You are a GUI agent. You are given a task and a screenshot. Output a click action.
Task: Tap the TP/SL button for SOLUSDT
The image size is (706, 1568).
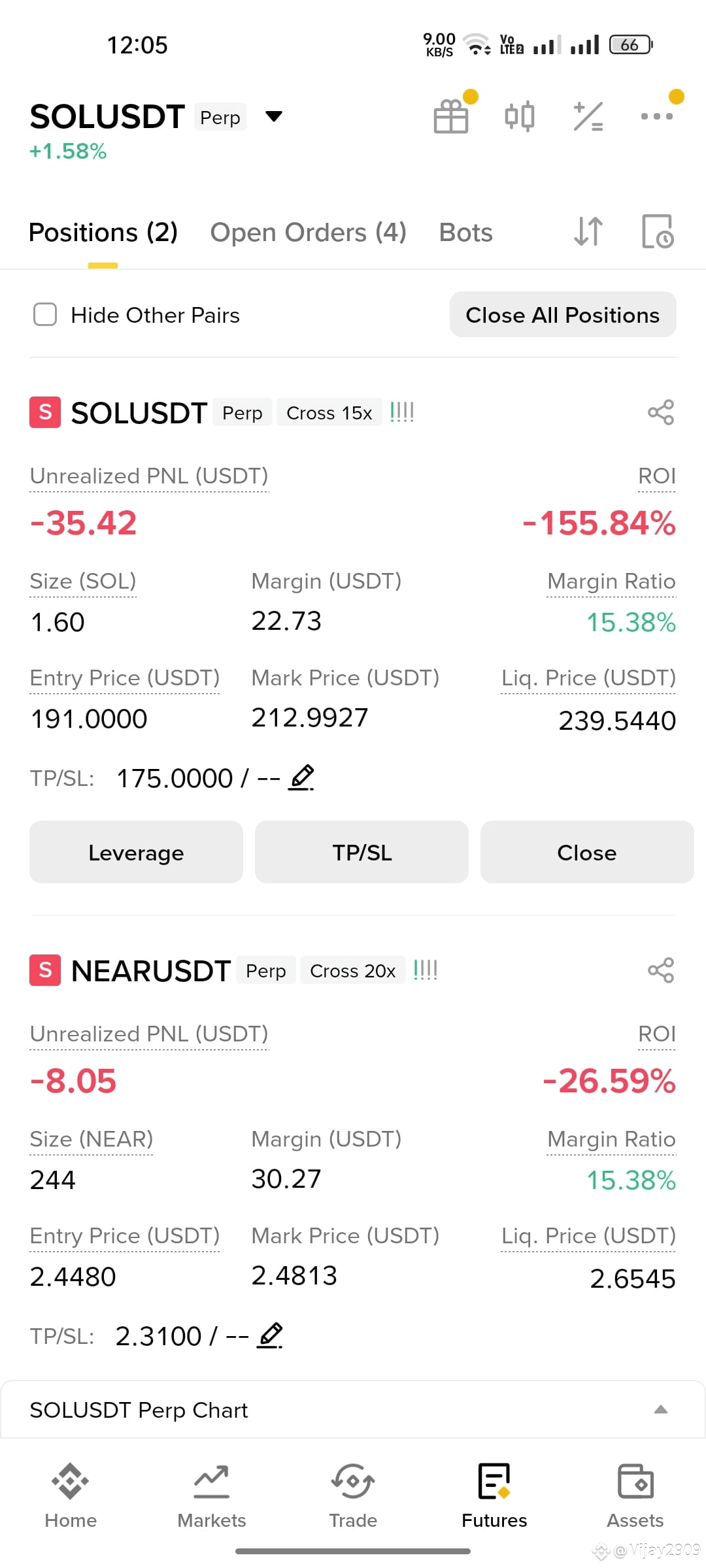(361, 852)
